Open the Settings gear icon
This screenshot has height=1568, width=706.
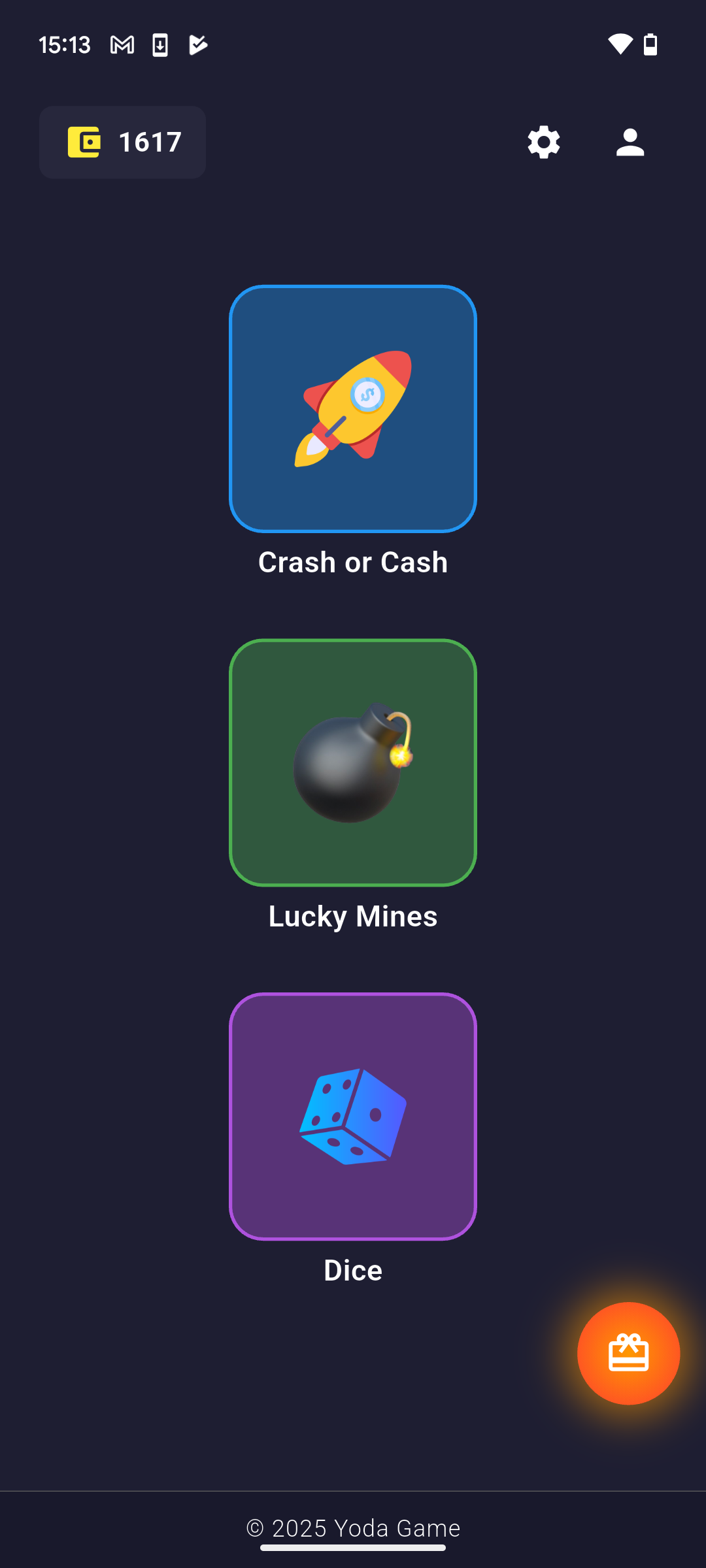point(543,142)
